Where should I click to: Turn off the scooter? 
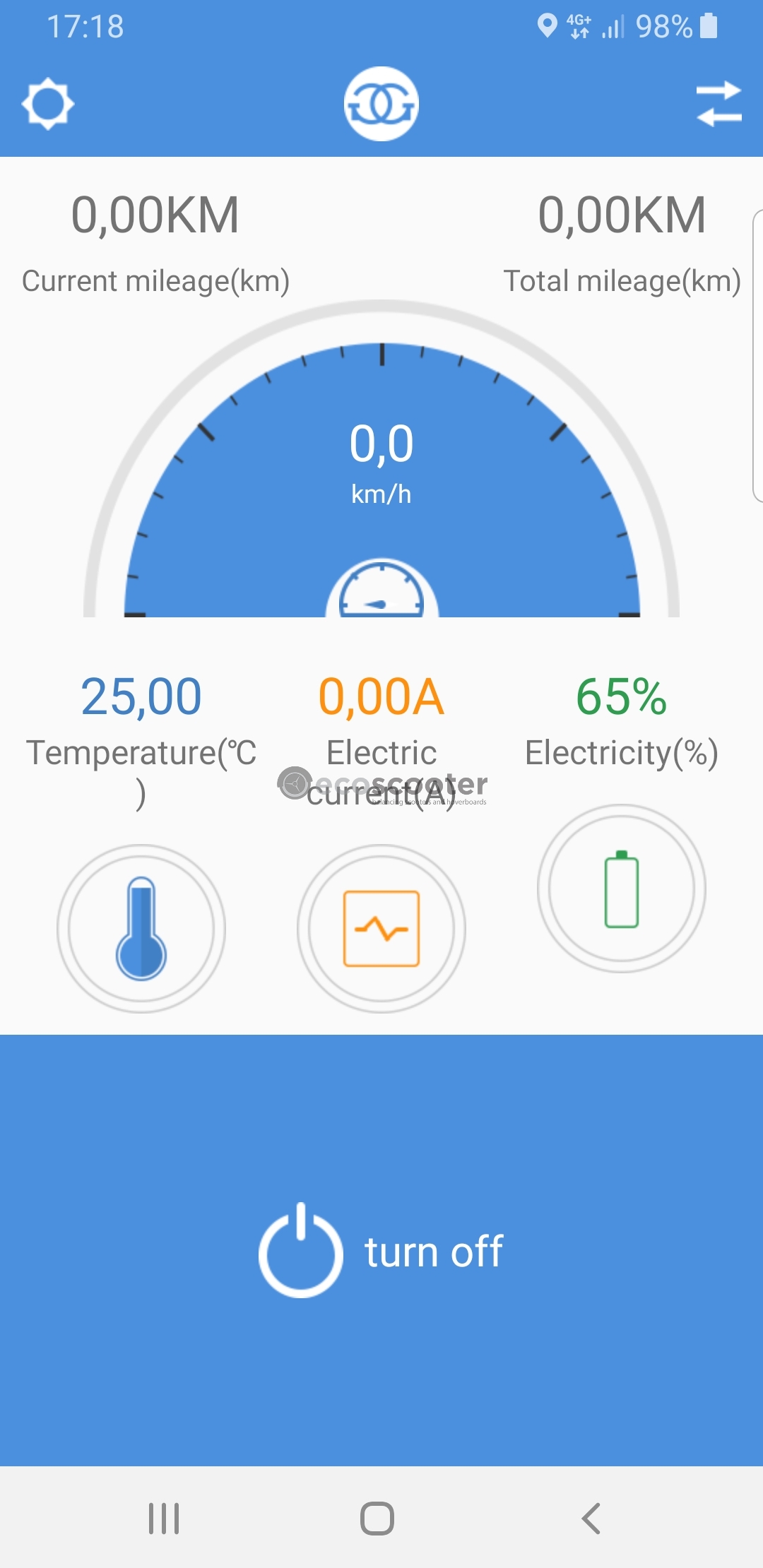[x=381, y=1251]
